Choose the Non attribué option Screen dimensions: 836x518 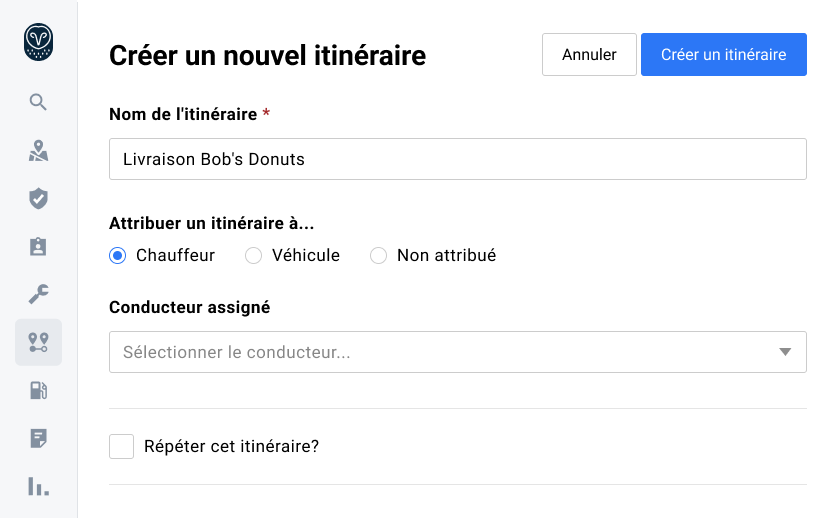pyautogui.click(x=378, y=256)
